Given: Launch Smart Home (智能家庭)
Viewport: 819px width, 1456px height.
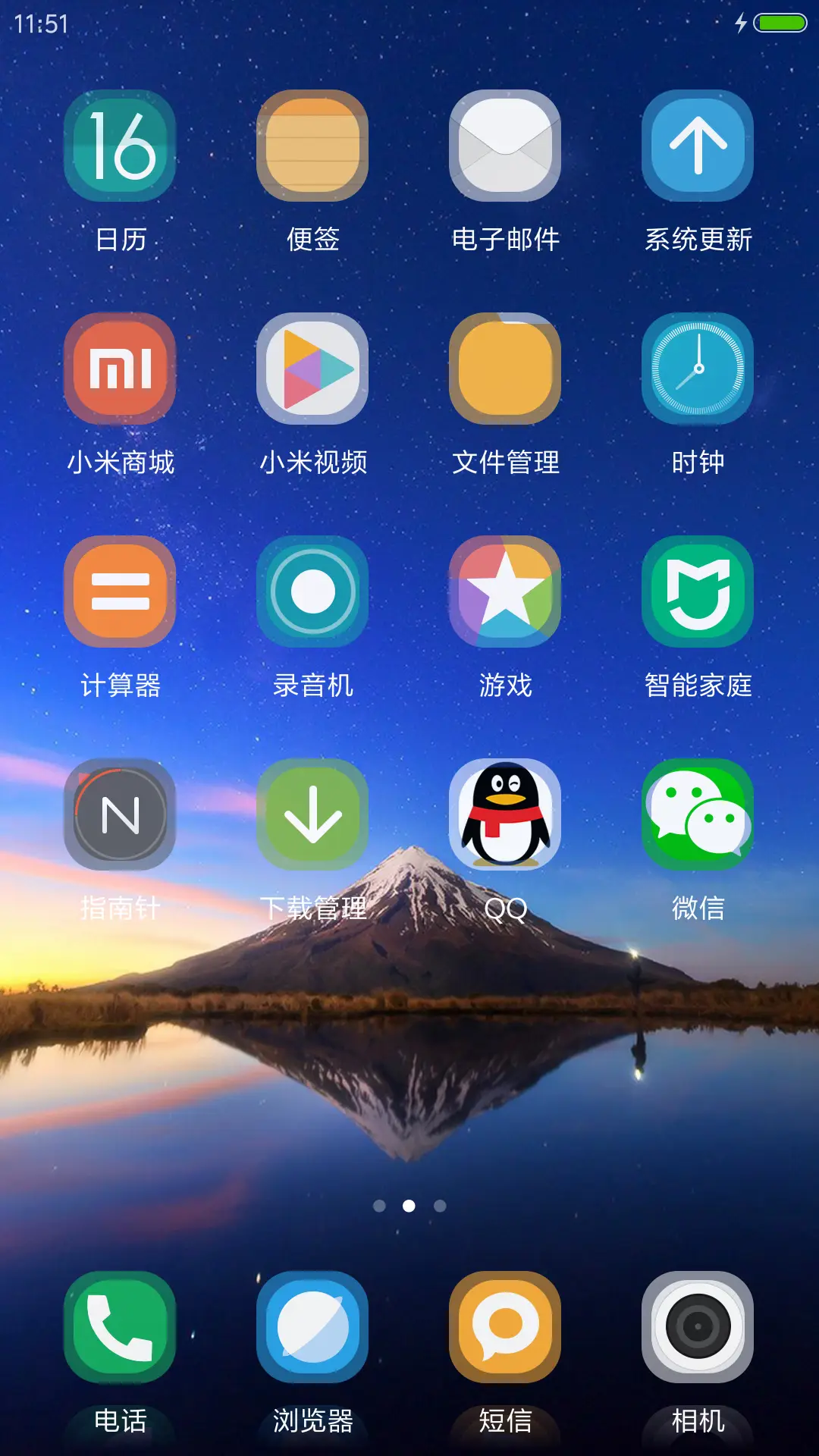Looking at the screenshot, I should 698,591.
